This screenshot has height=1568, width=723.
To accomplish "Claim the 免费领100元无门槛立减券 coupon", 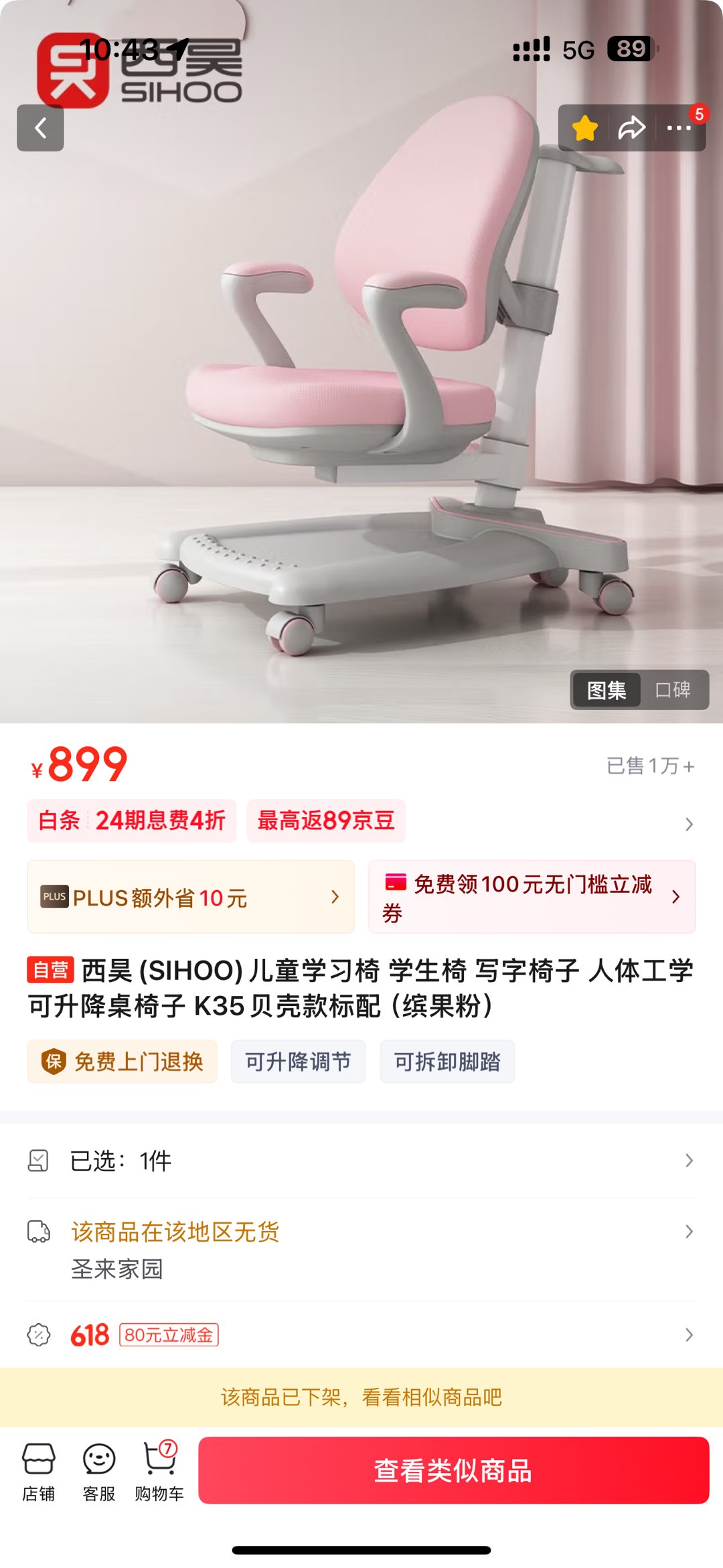I will (532, 897).
